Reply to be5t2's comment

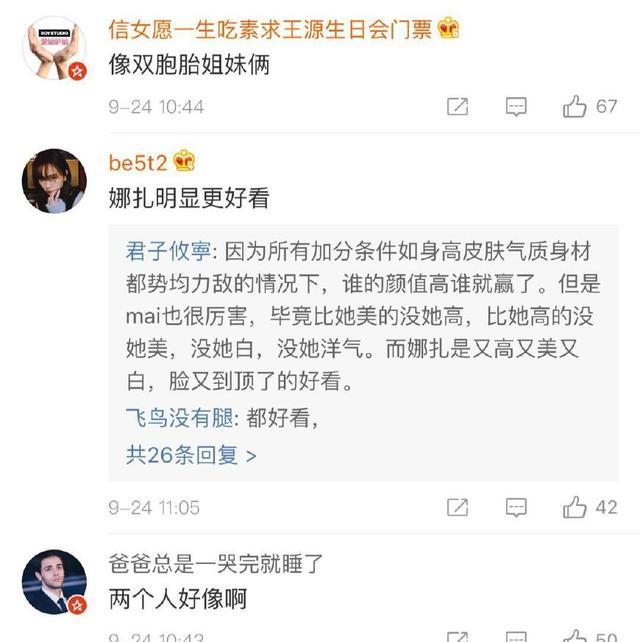pos(516,507)
